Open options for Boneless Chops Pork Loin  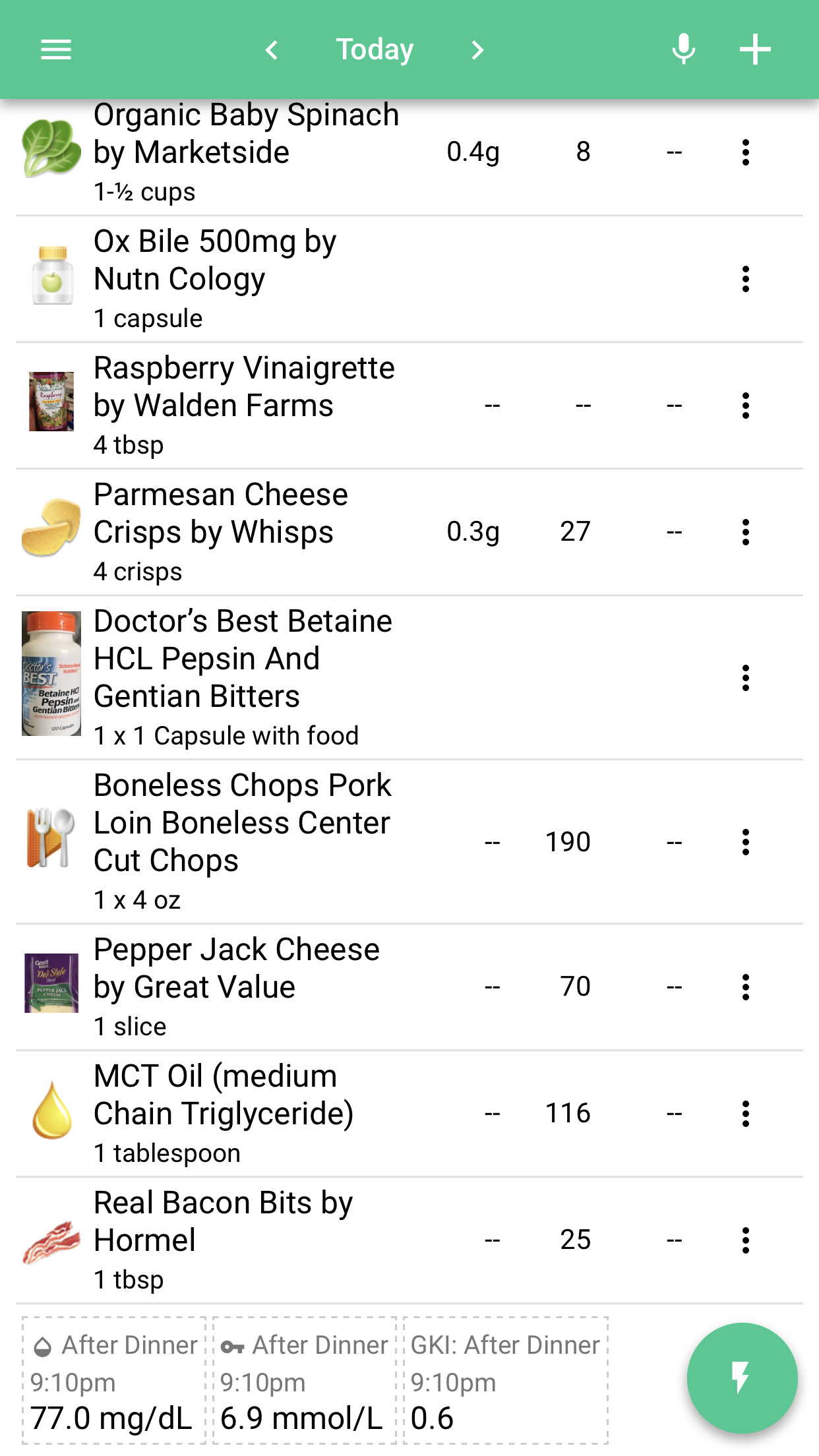pyautogui.click(x=746, y=842)
